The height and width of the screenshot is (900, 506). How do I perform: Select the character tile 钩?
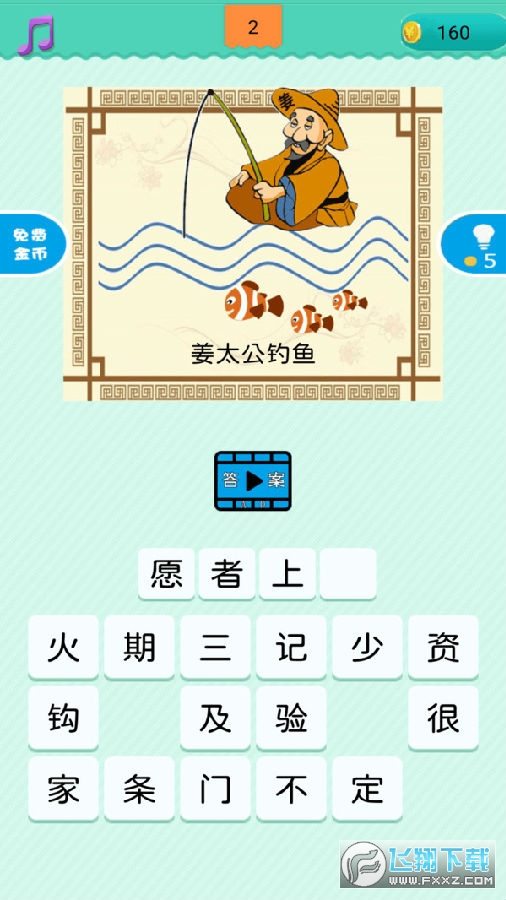(x=63, y=718)
